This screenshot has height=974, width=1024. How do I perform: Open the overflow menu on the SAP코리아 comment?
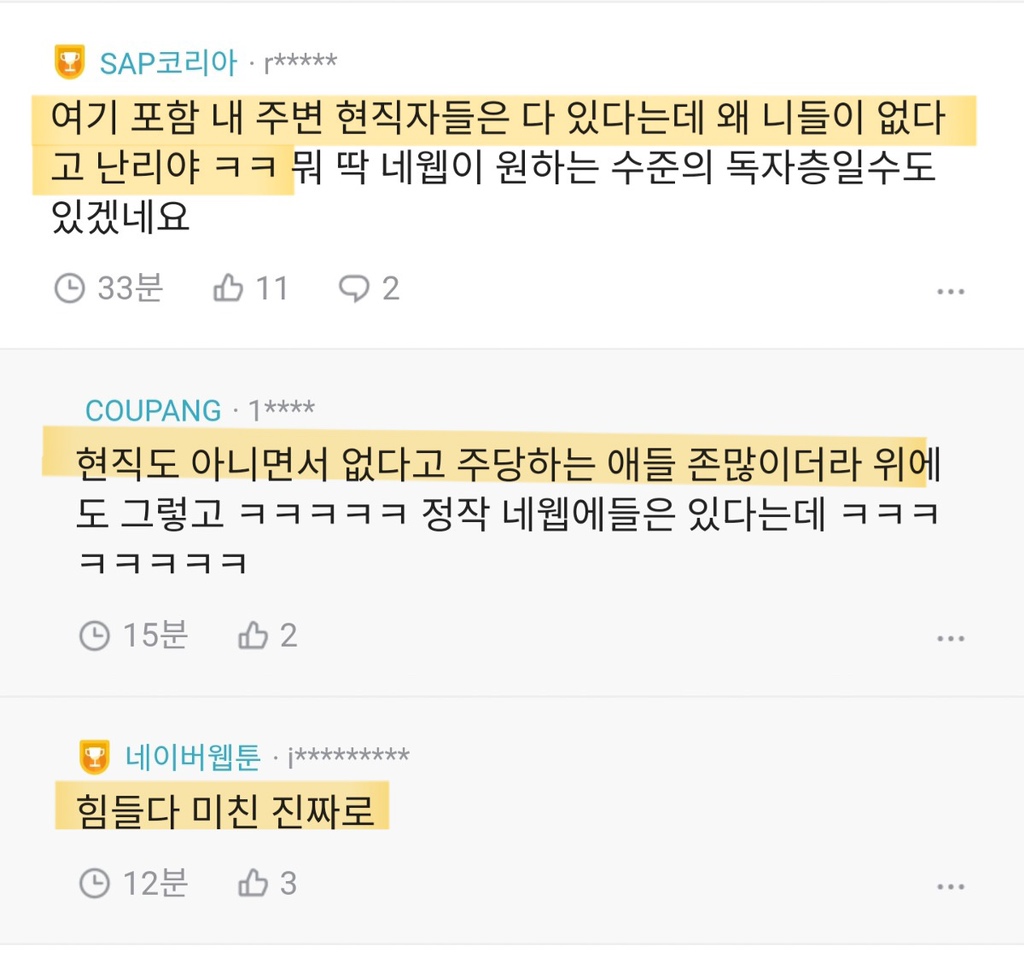click(950, 292)
